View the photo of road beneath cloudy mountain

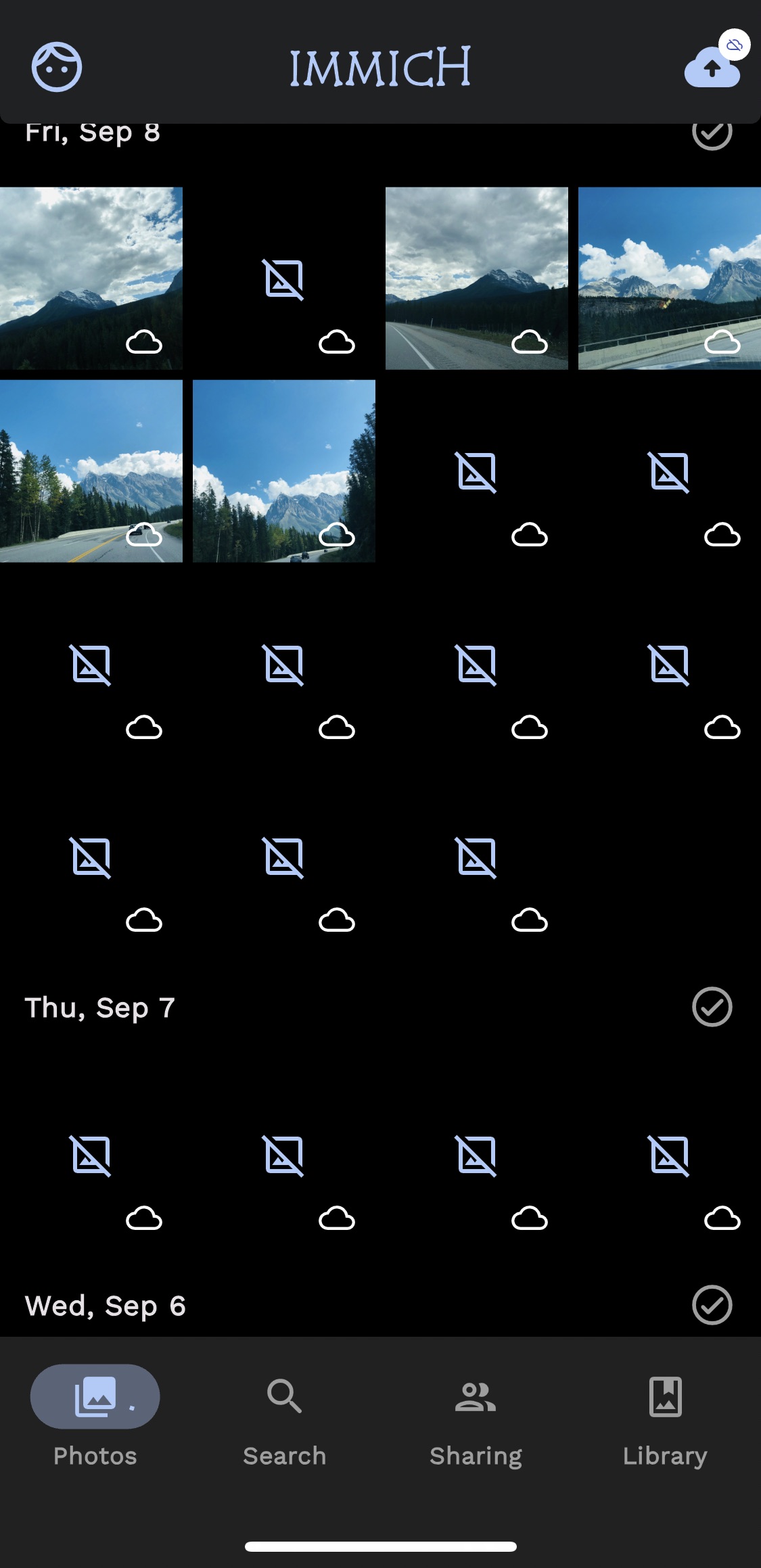point(476,278)
